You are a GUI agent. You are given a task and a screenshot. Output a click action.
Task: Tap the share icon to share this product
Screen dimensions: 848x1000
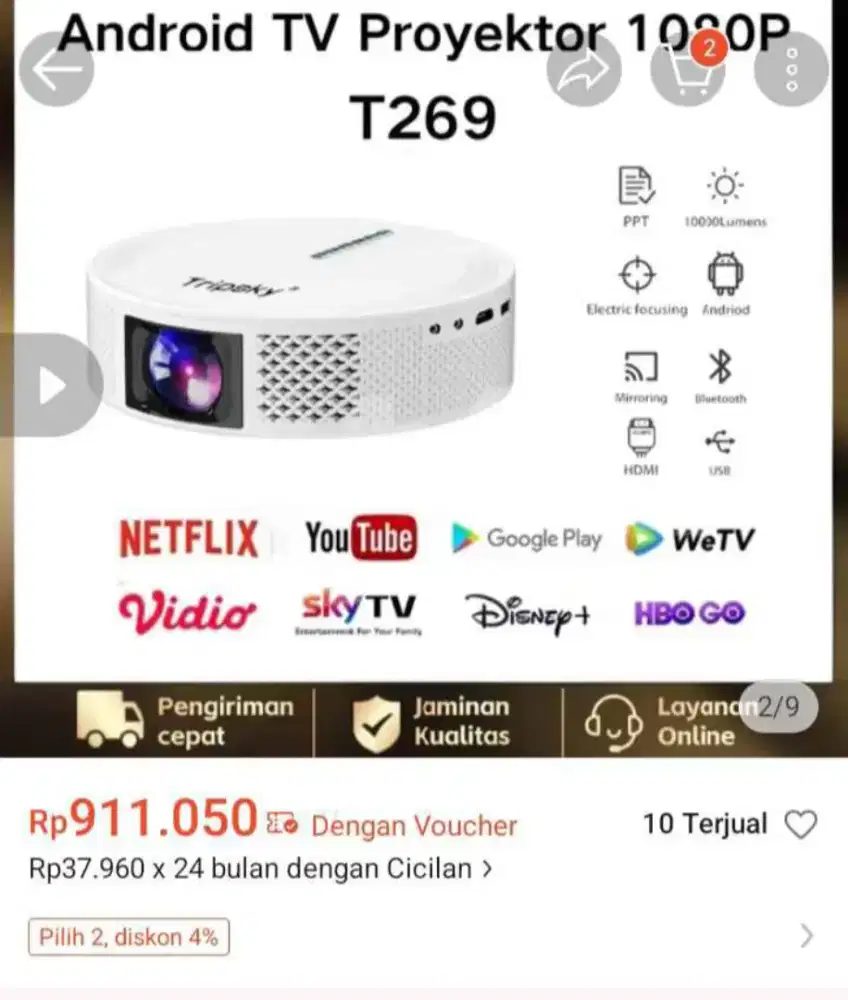585,68
